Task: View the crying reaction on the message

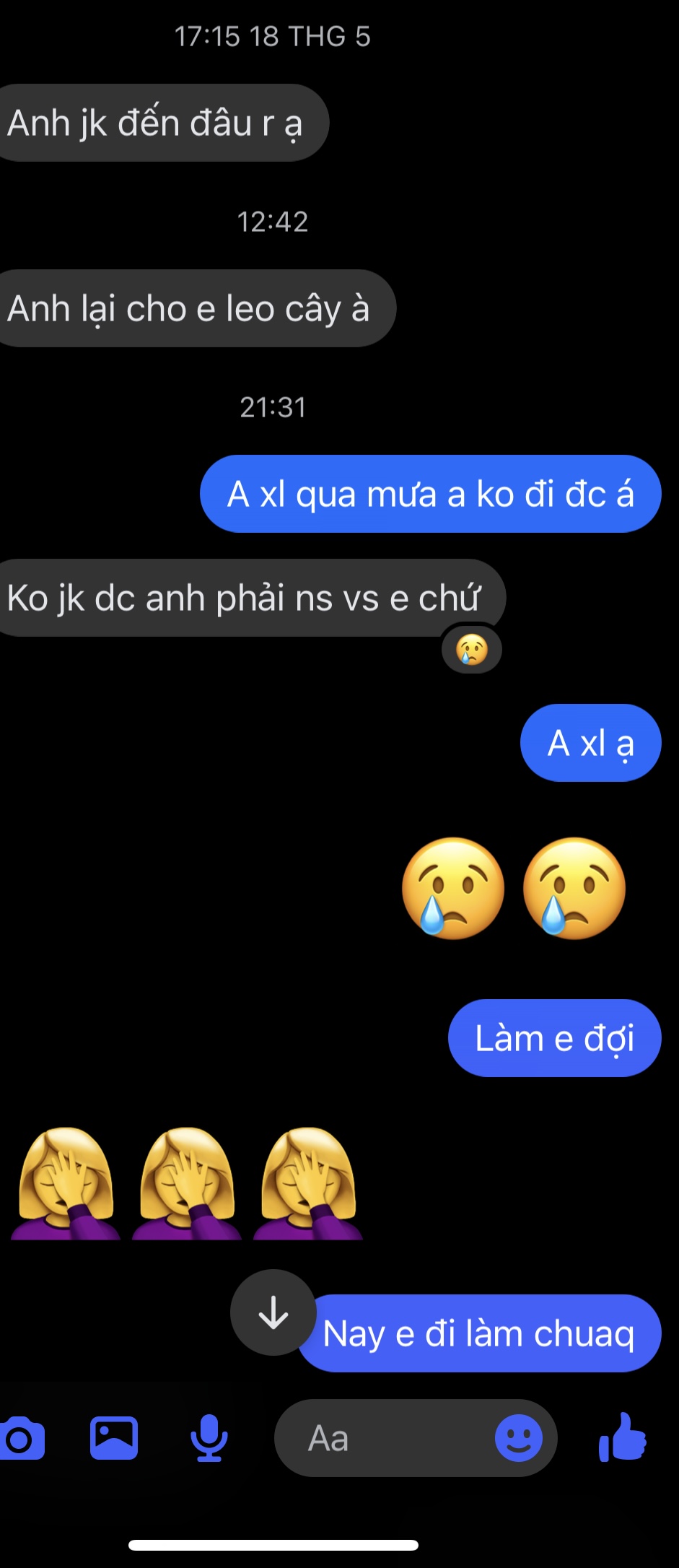Action: pos(472,650)
